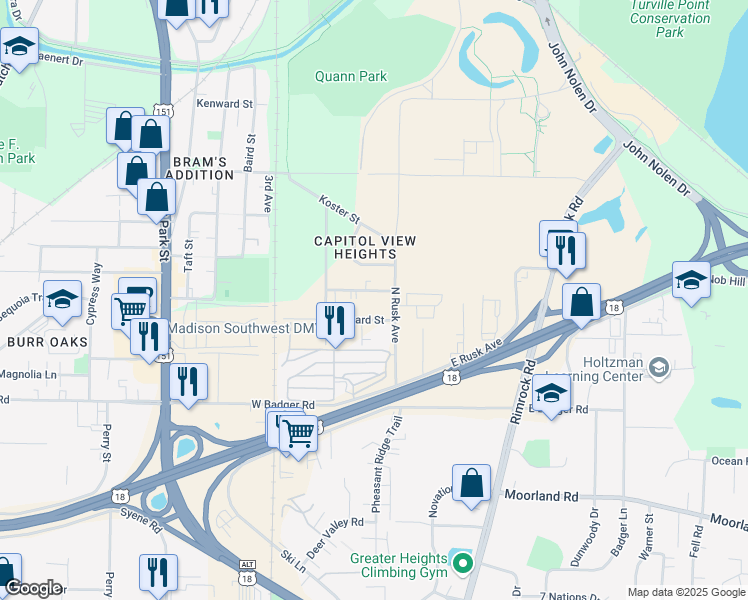Viewport: 748px width, 600px height.
Task: Select the grocery cart marker by W Badger Rd
Action: pos(298,434)
